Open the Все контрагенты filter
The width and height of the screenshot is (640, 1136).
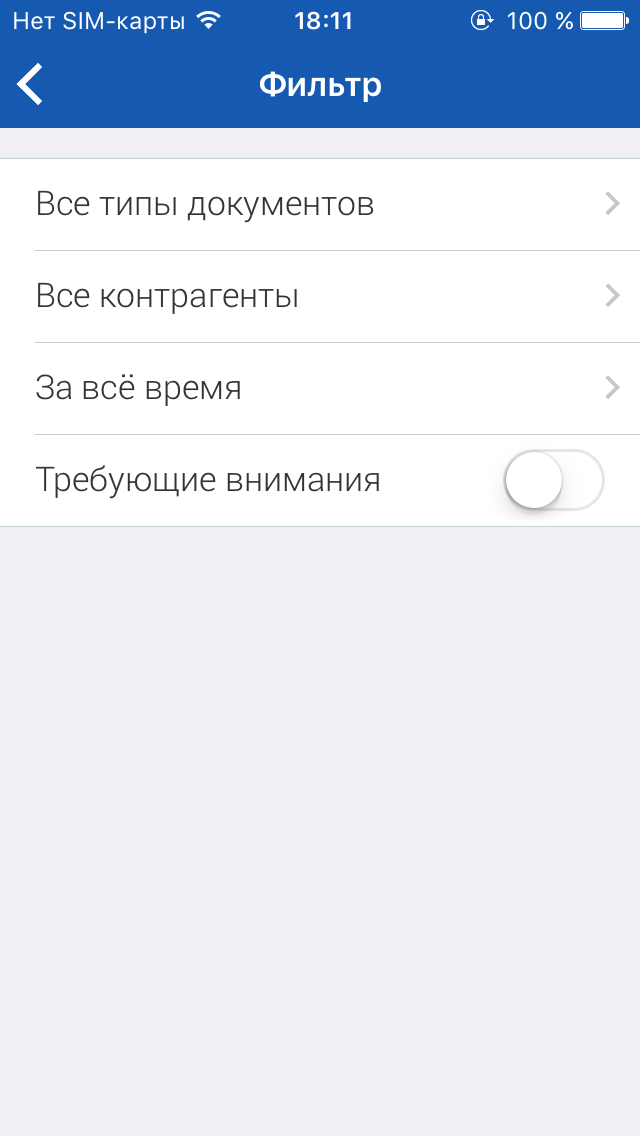coord(320,296)
